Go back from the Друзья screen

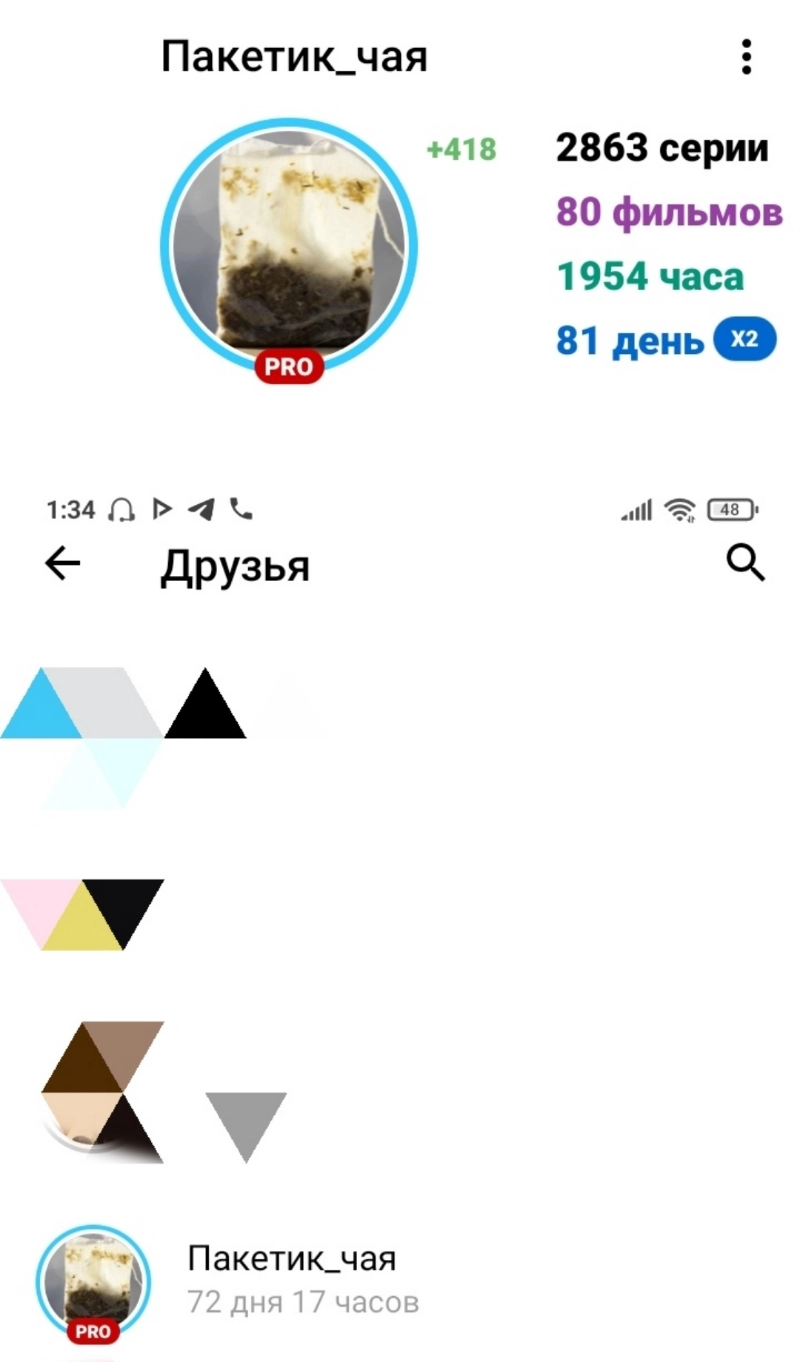pos(63,565)
